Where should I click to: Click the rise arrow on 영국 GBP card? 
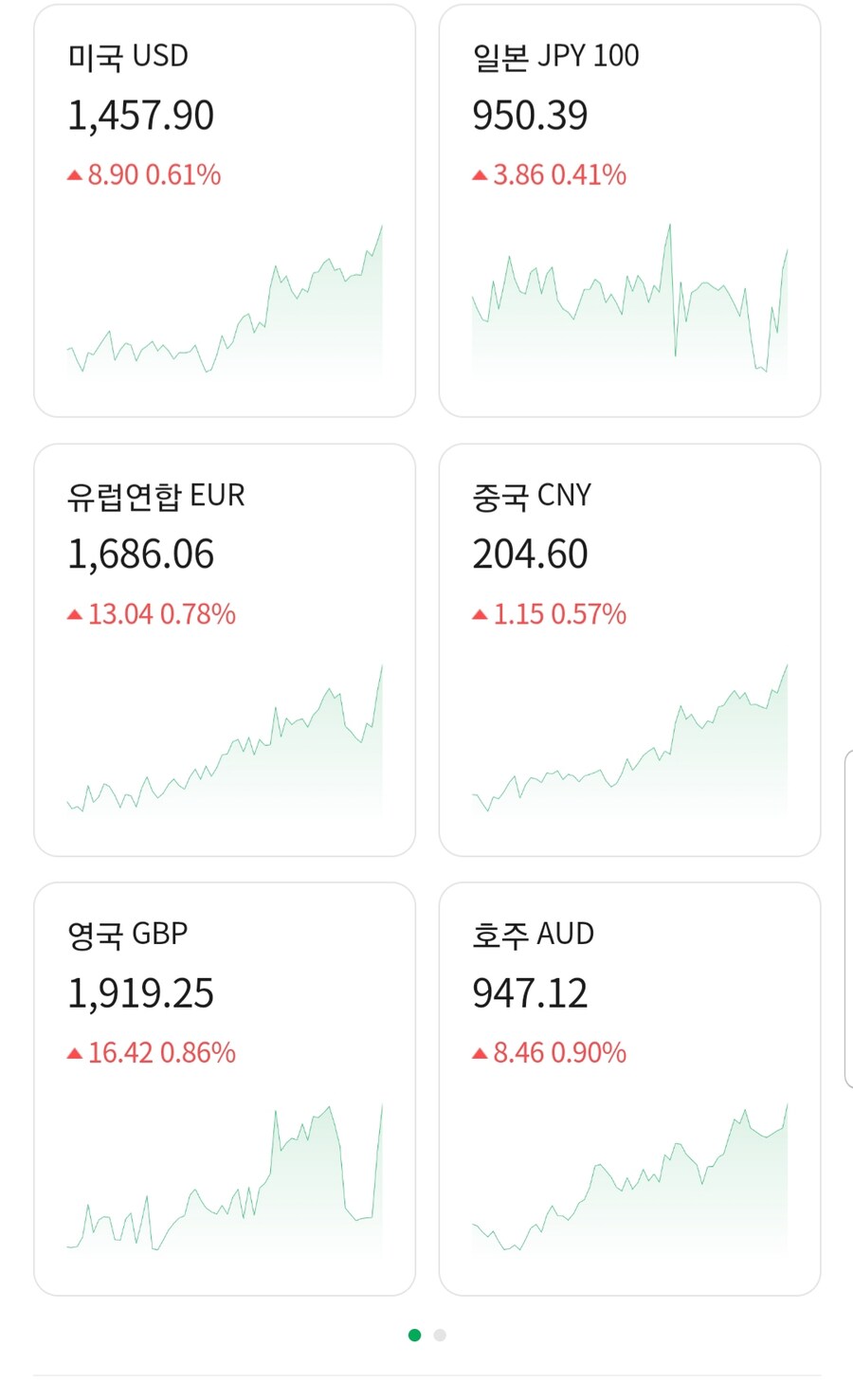click(73, 1052)
